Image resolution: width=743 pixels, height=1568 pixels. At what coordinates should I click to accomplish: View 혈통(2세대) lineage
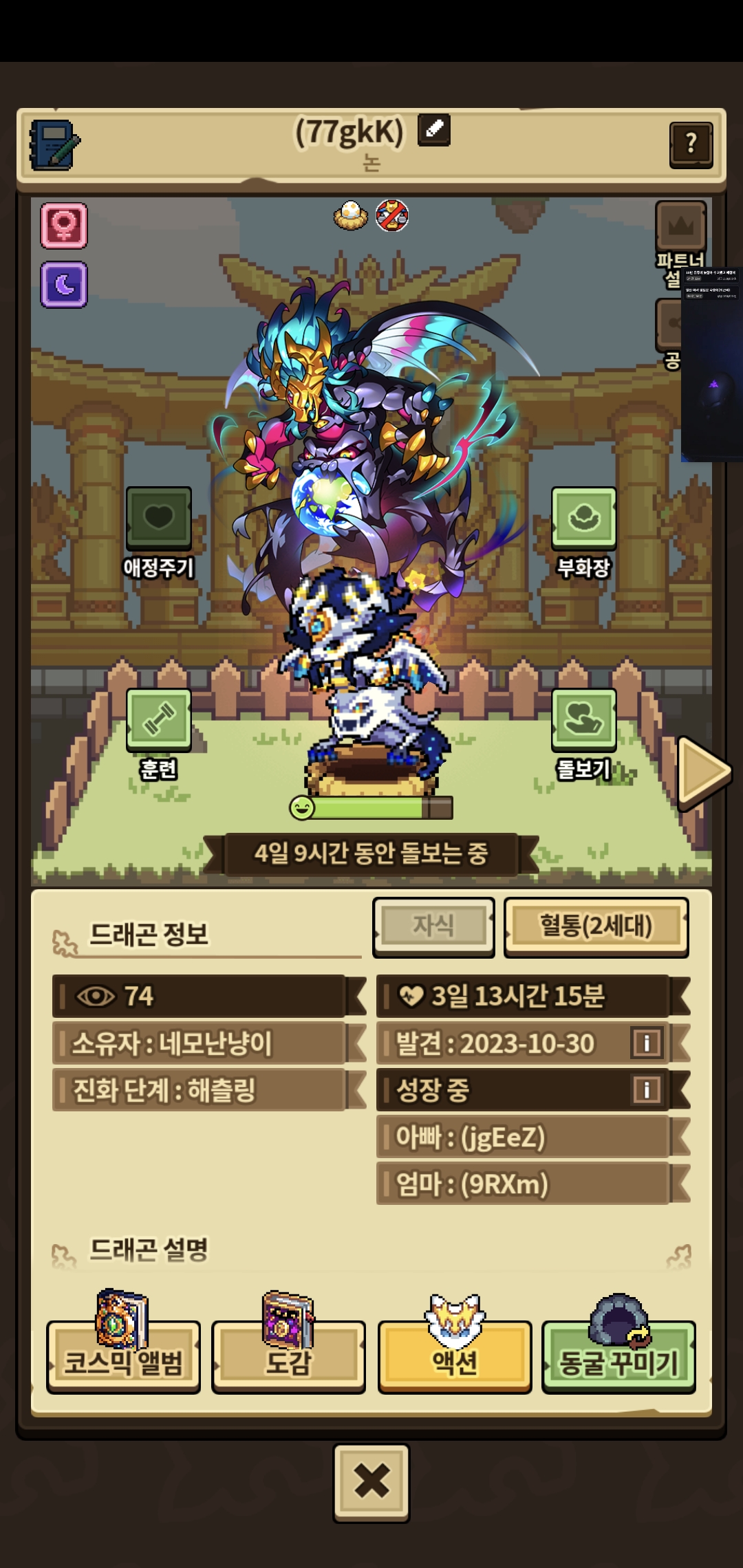tap(596, 926)
